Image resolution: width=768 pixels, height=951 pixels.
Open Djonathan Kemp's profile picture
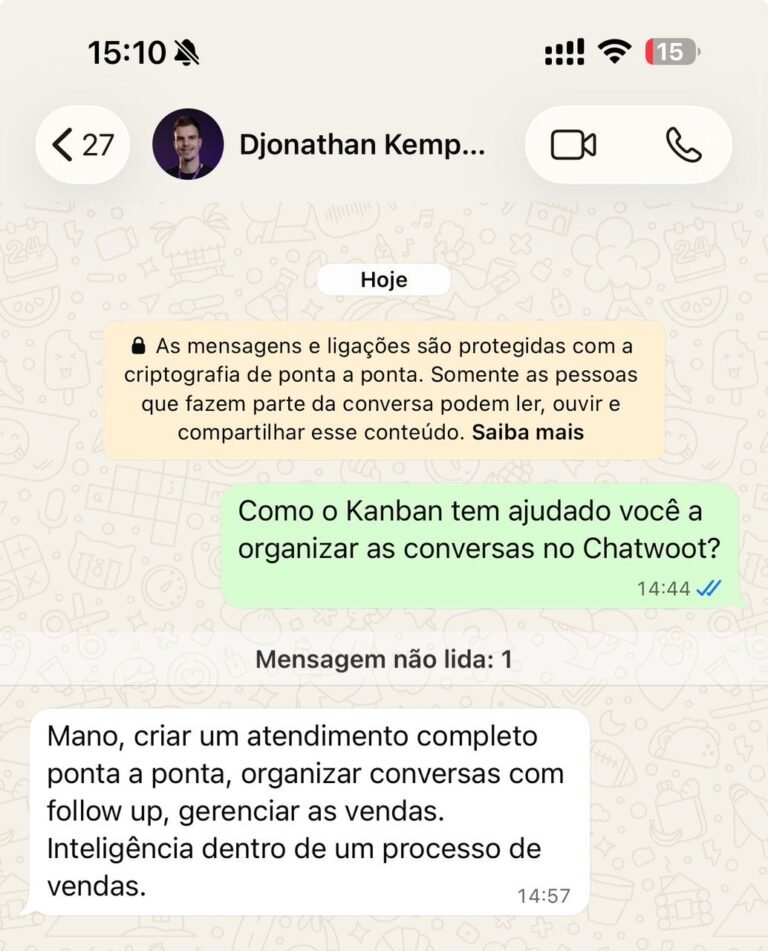click(188, 144)
